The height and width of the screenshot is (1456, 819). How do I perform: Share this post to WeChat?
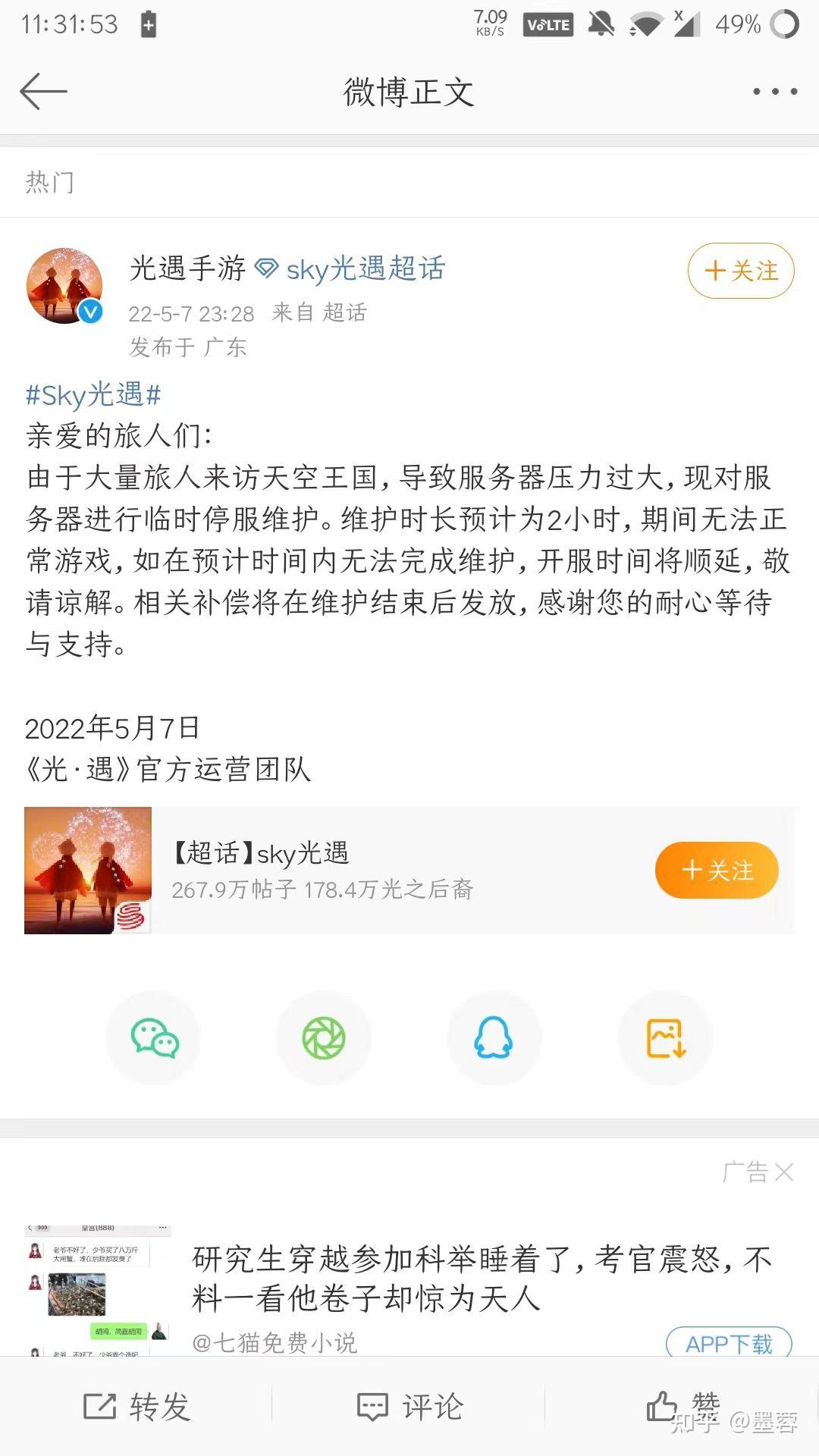pyautogui.click(x=154, y=1038)
